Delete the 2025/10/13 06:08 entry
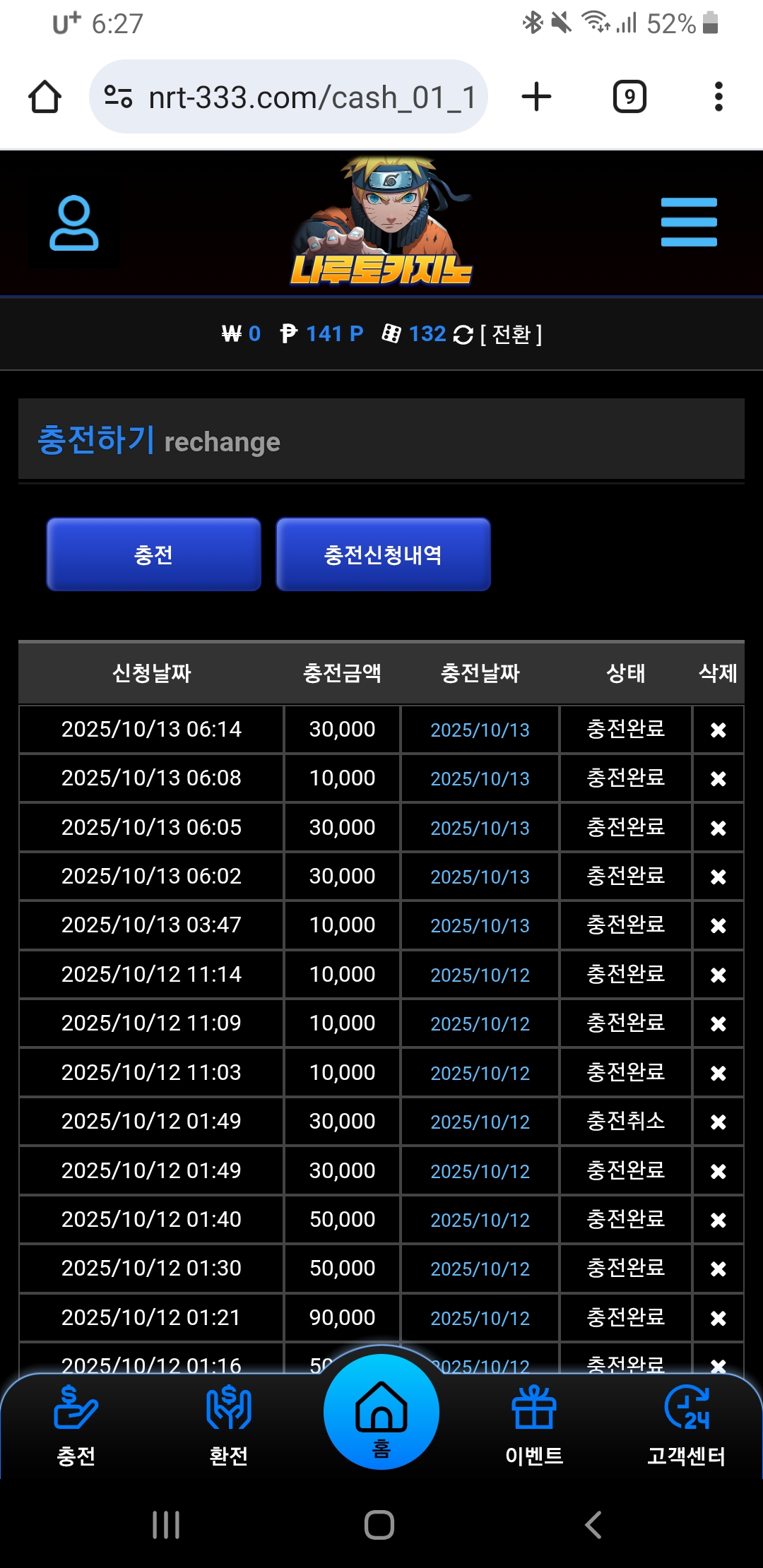Screen dimensions: 763x1568 point(718,778)
